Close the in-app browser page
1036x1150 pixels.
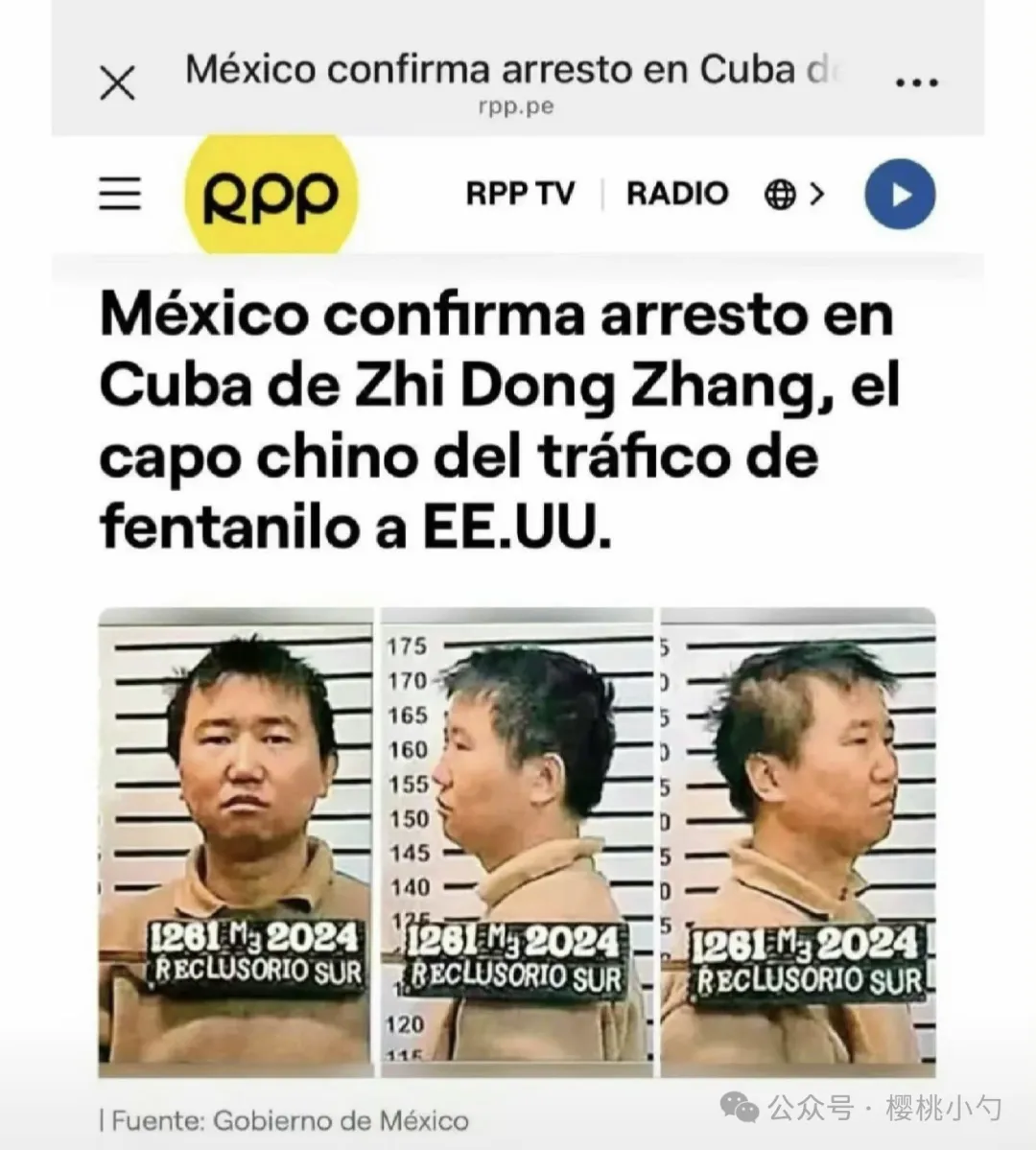pos(118,83)
